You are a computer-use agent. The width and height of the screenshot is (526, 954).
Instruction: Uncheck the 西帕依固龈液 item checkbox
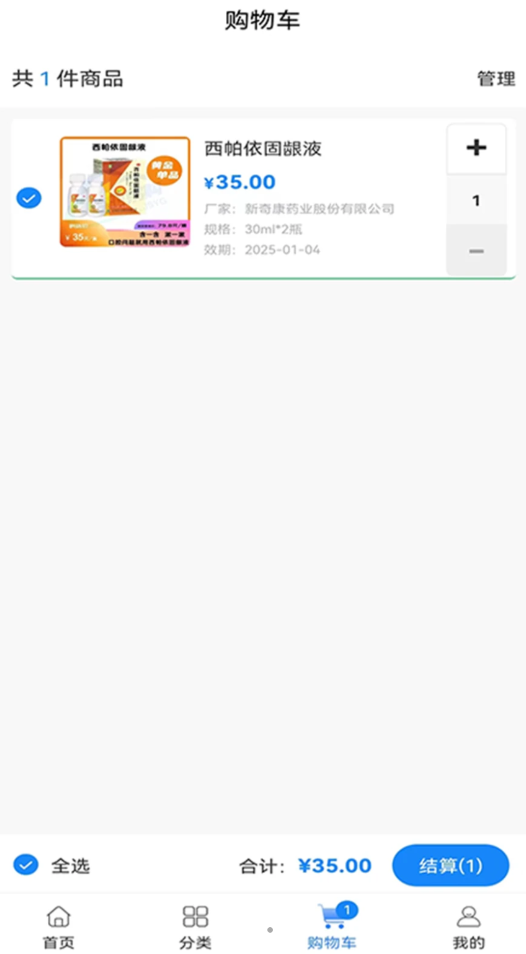[29, 198]
